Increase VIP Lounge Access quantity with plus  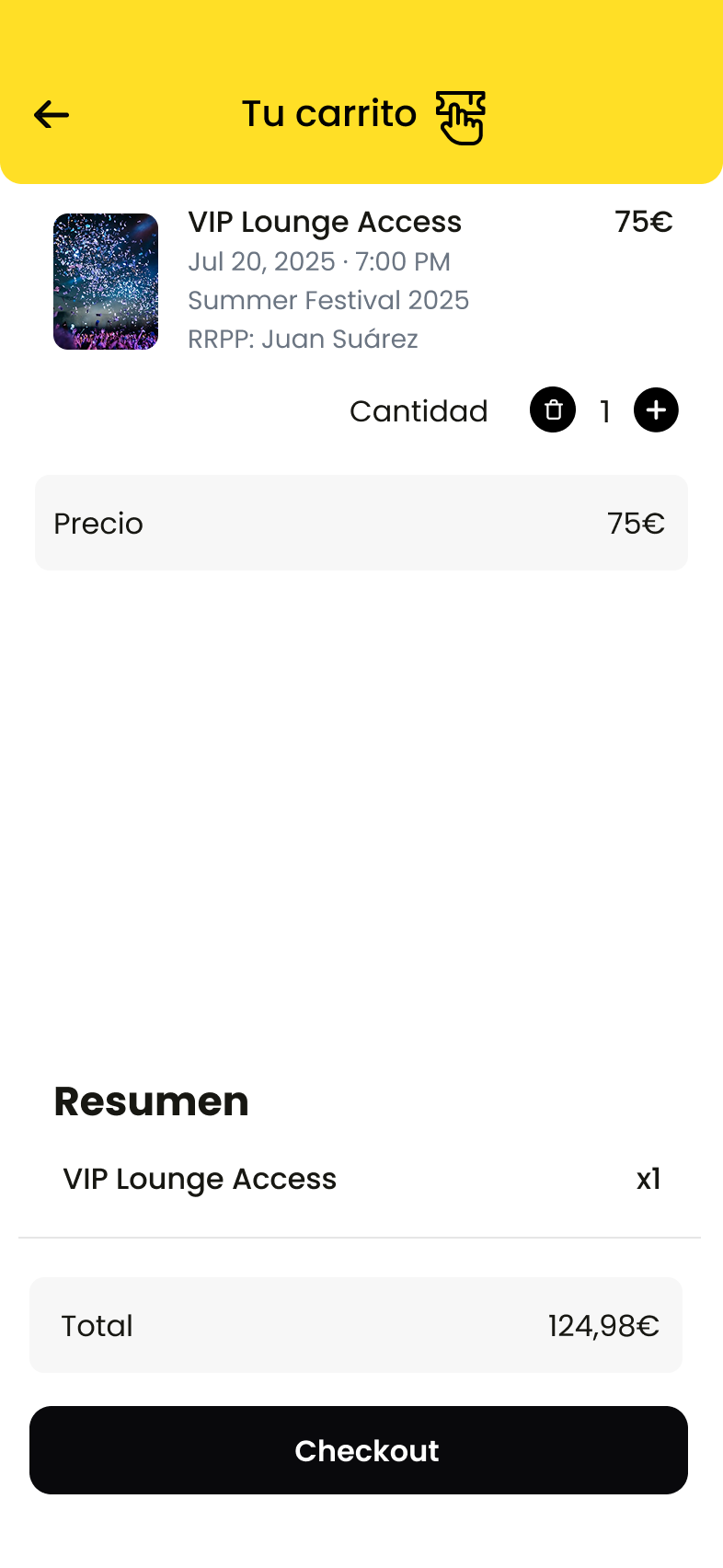(x=656, y=410)
